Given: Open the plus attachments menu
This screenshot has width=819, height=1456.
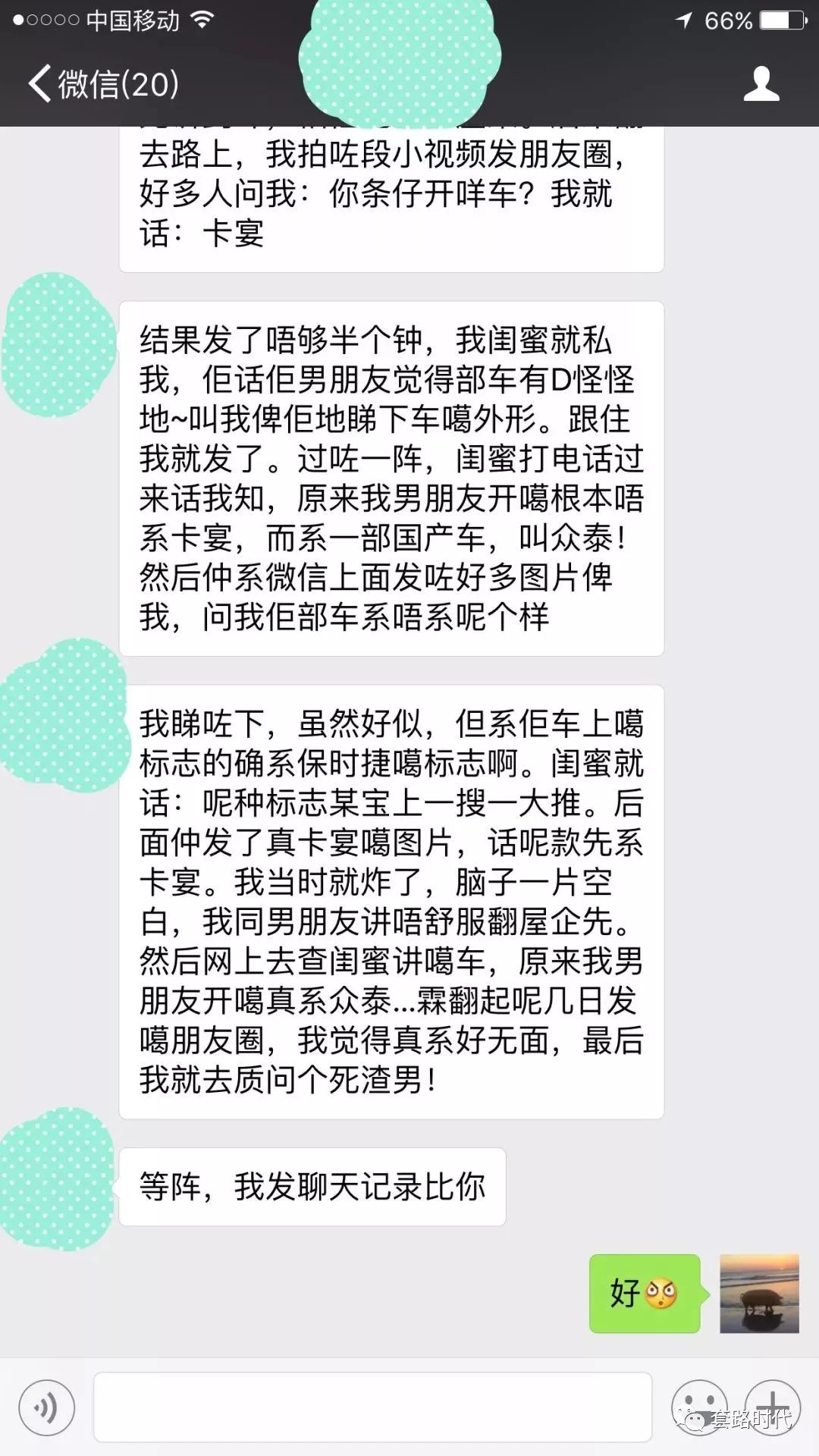Looking at the screenshot, I should tap(772, 1407).
